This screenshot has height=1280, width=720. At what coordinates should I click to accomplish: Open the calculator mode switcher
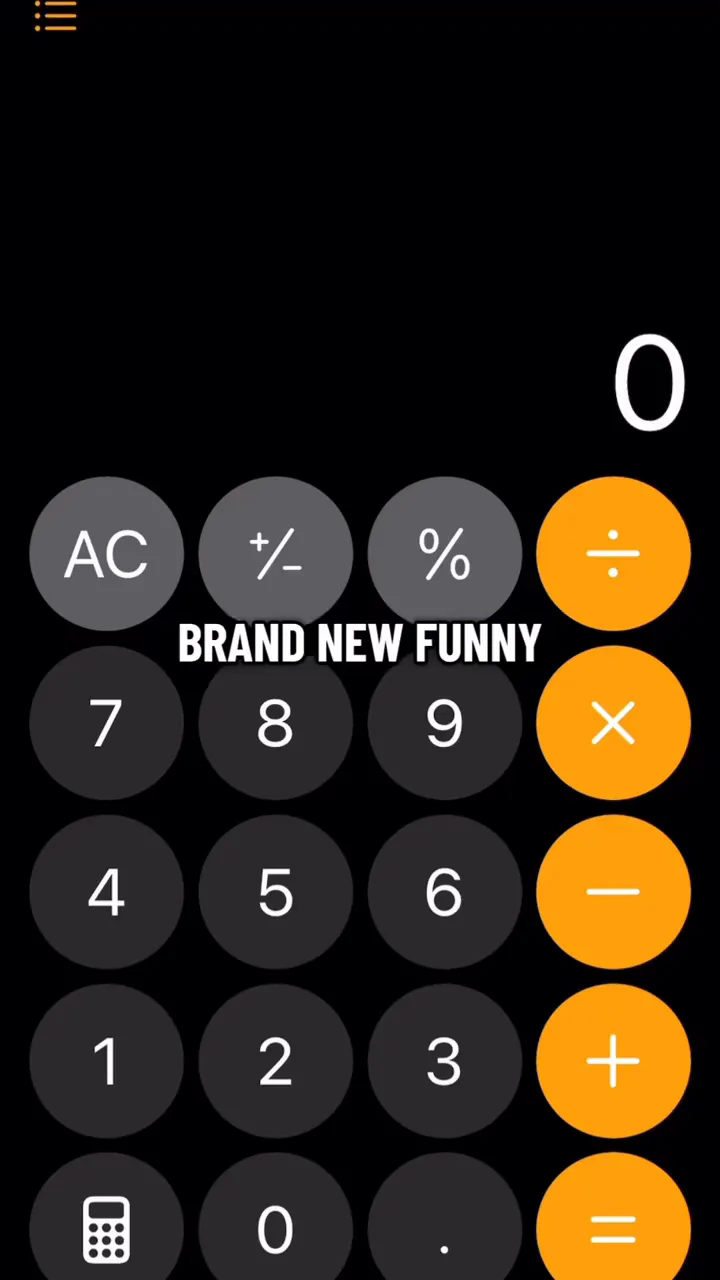click(x=106, y=1228)
